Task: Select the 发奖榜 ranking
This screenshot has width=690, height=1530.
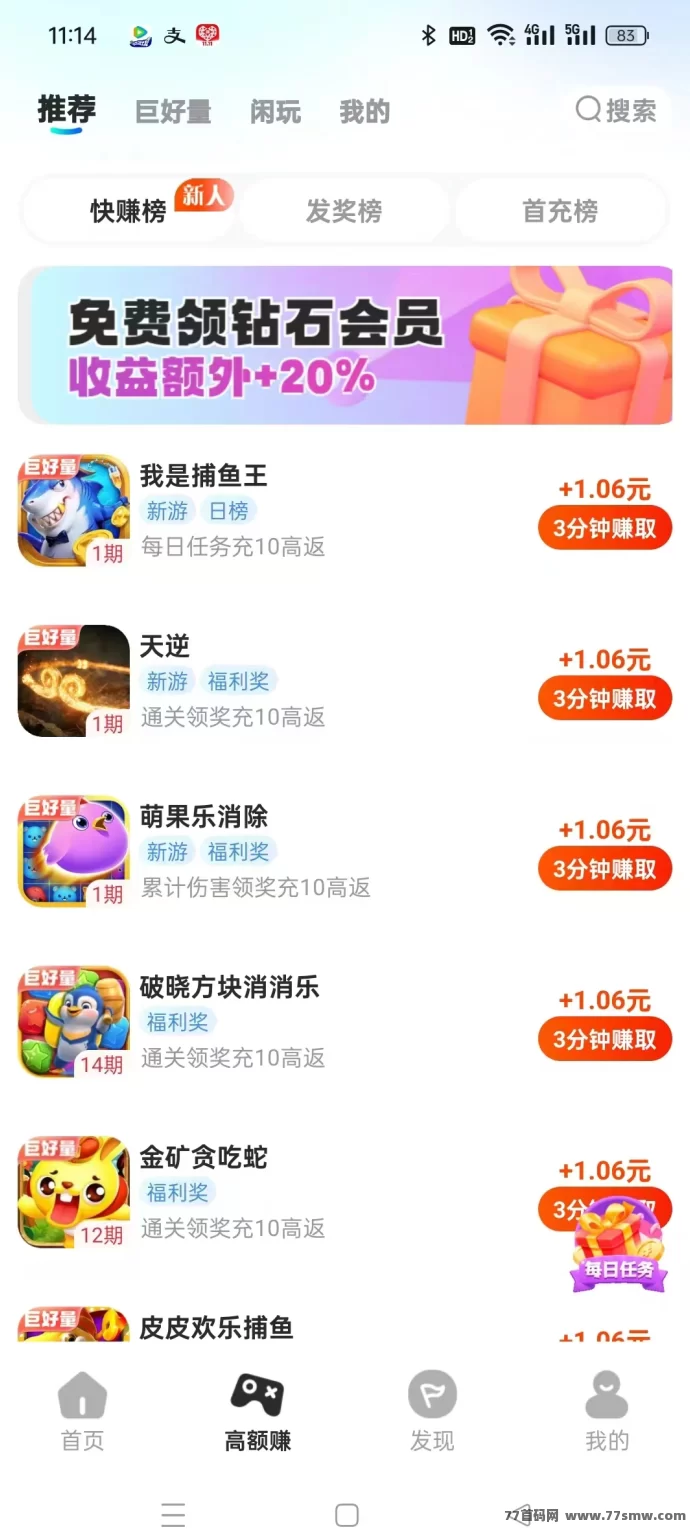Action: pos(344,211)
